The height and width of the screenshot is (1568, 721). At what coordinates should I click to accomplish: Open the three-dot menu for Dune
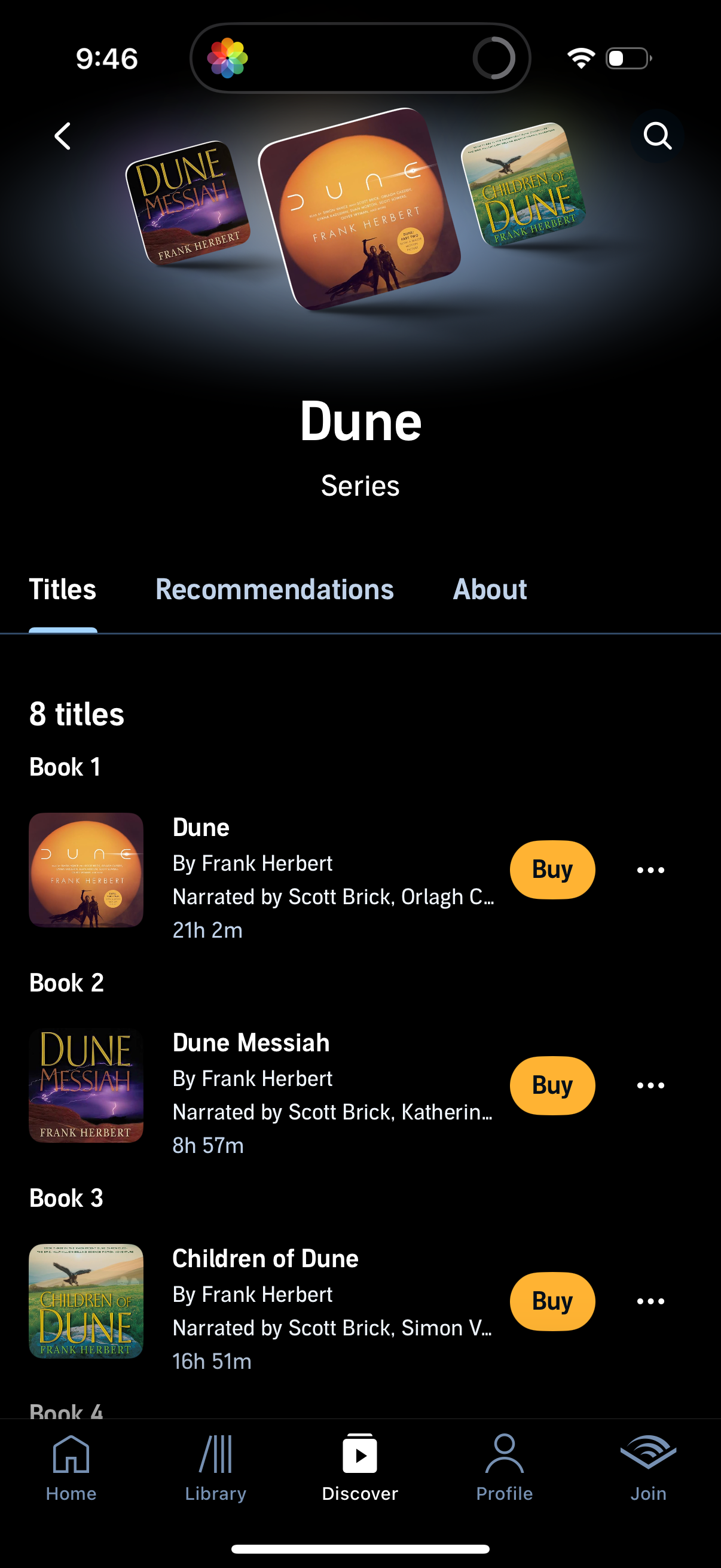point(650,870)
